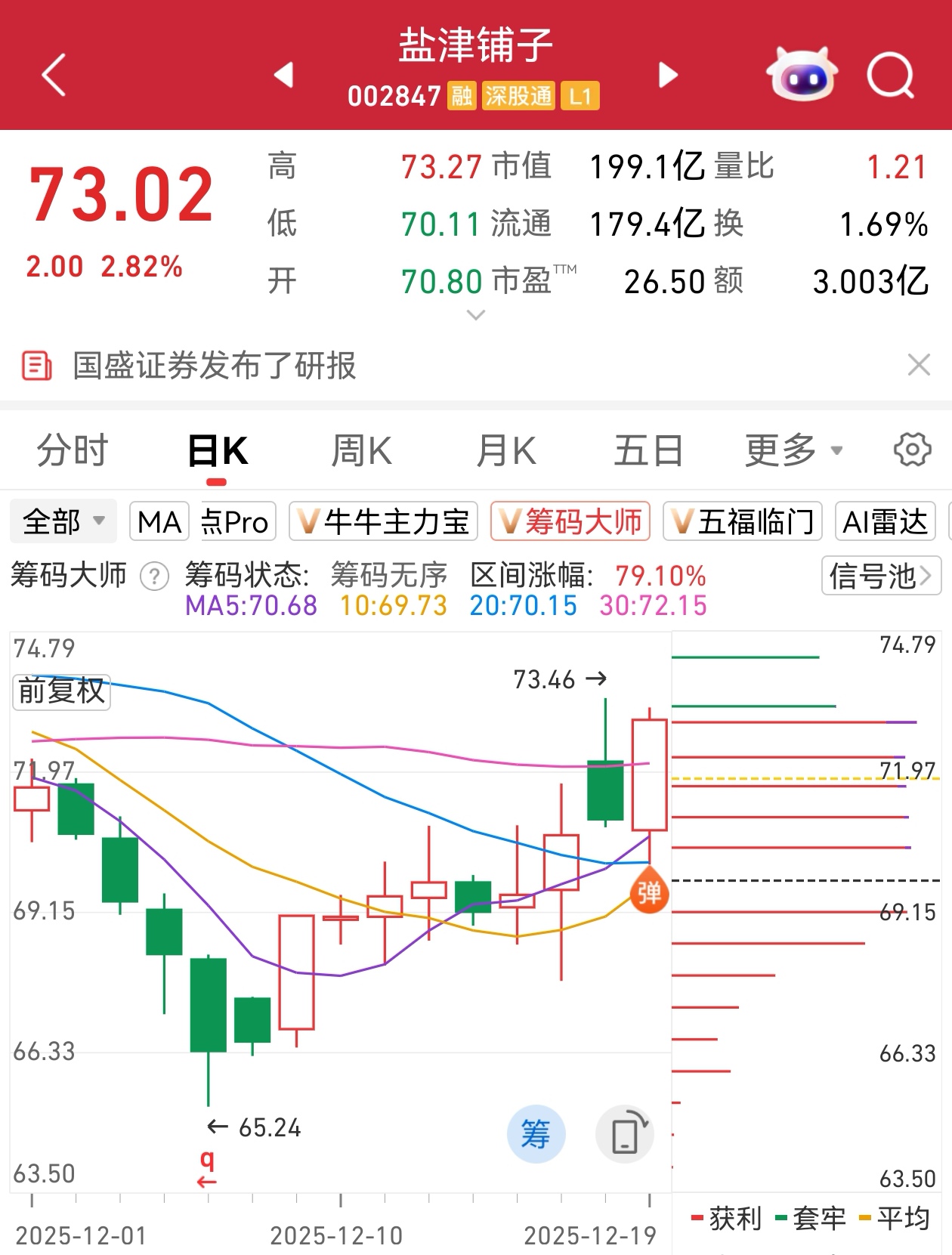
Task: Open the 全部 indicator dropdown
Action: (x=63, y=521)
